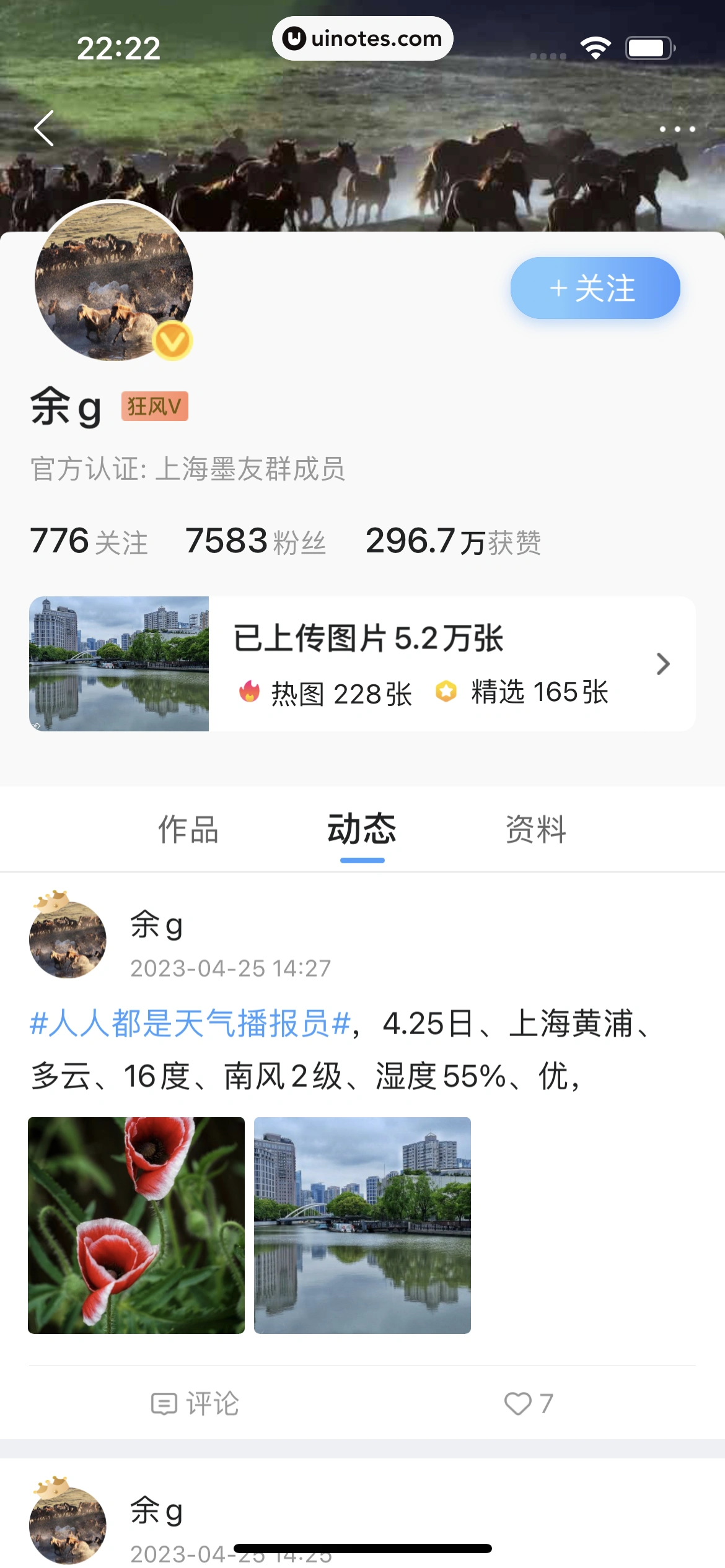View the 776 关注 following list
Image resolution: width=725 pixels, height=1568 pixels.
point(89,541)
